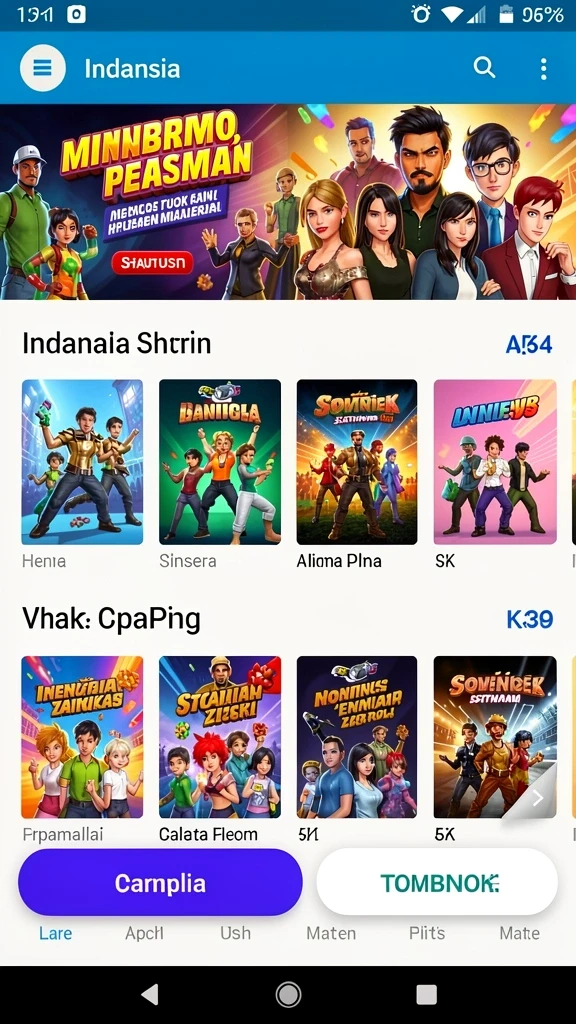Tap the K39 link beside Vhak: CpaPing
Image resolution: width=576 pixels, height=1024 pixels.
[x=530, y=619]
